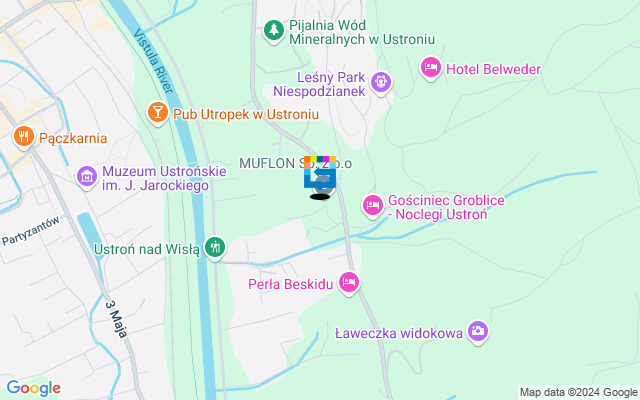Image resolution: width=640 pixels, height=400 pixels.
Task: Tap the Perła Beskidu hotel pin
Action: pos(348,284)
